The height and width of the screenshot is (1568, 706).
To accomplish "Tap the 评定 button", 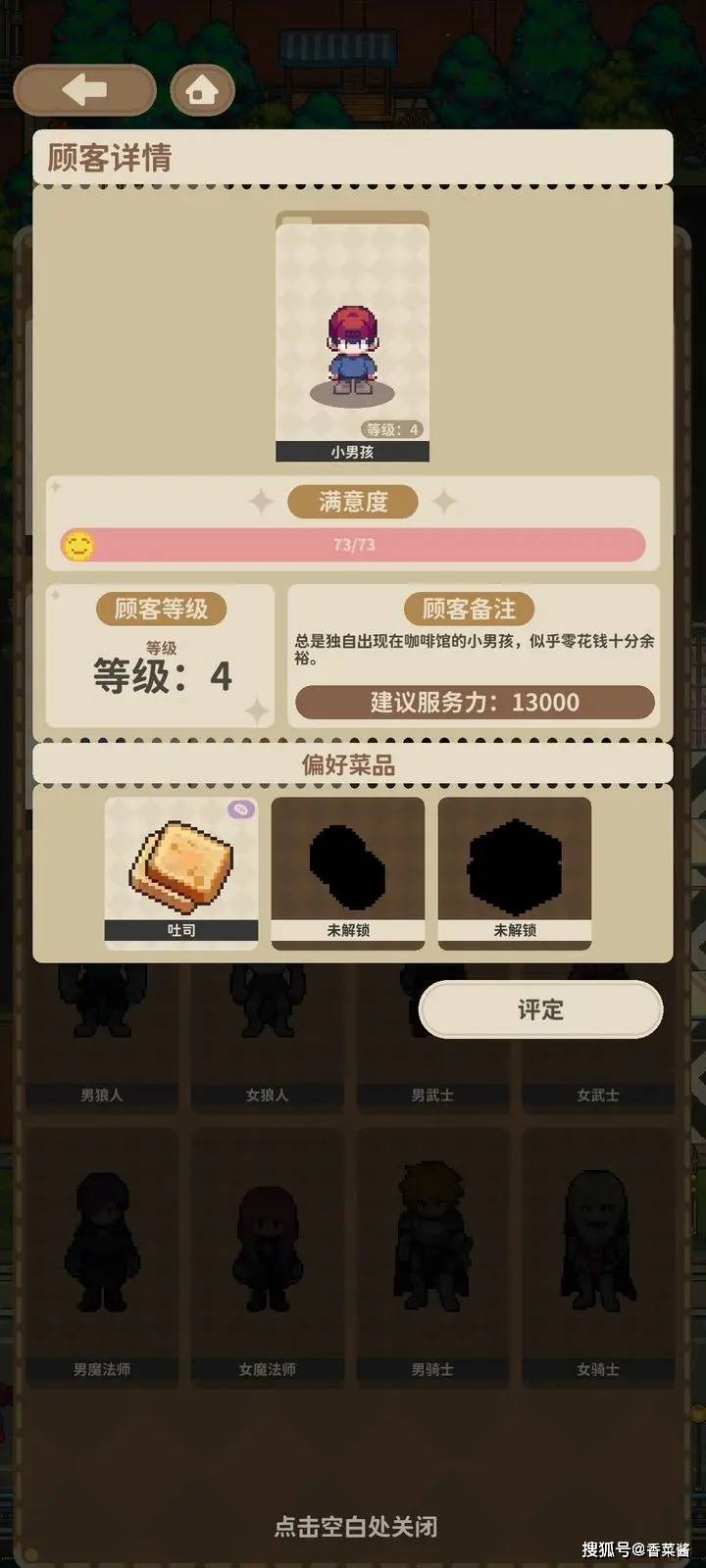I will (540, 1009).
